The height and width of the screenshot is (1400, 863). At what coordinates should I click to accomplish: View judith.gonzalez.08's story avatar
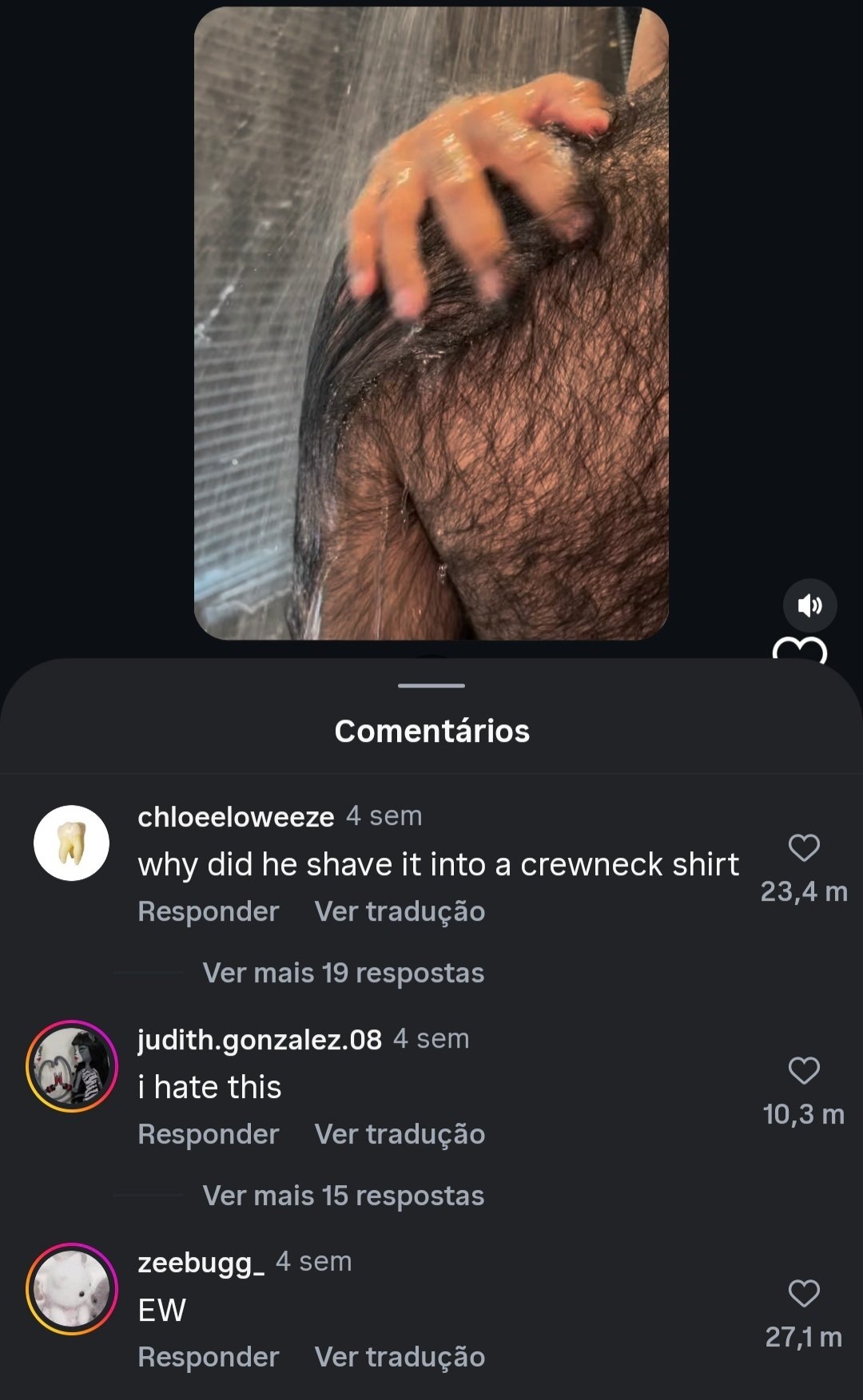tap(72, 1066)
